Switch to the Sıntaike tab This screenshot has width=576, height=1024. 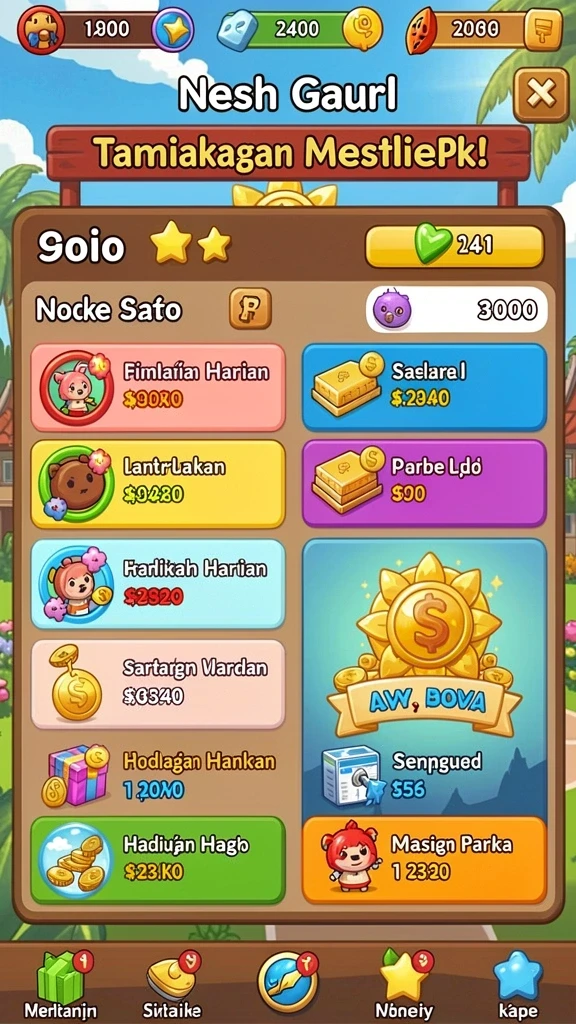pos(172,985)
